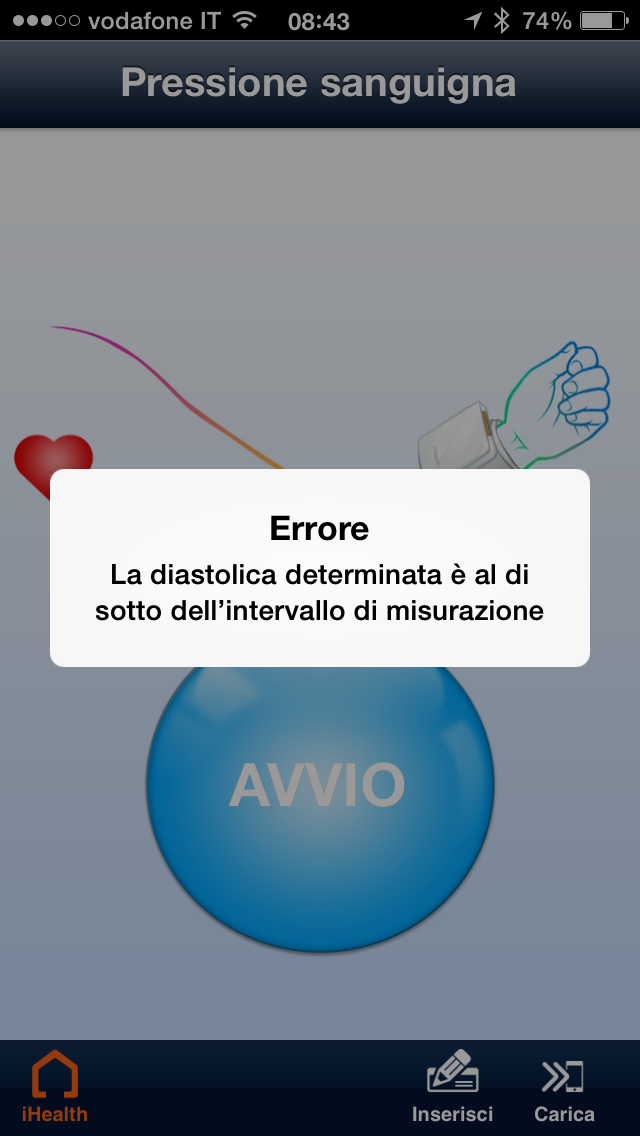
Task: Open Inserisci to enter a reading manually
Action: [452, 1088]
